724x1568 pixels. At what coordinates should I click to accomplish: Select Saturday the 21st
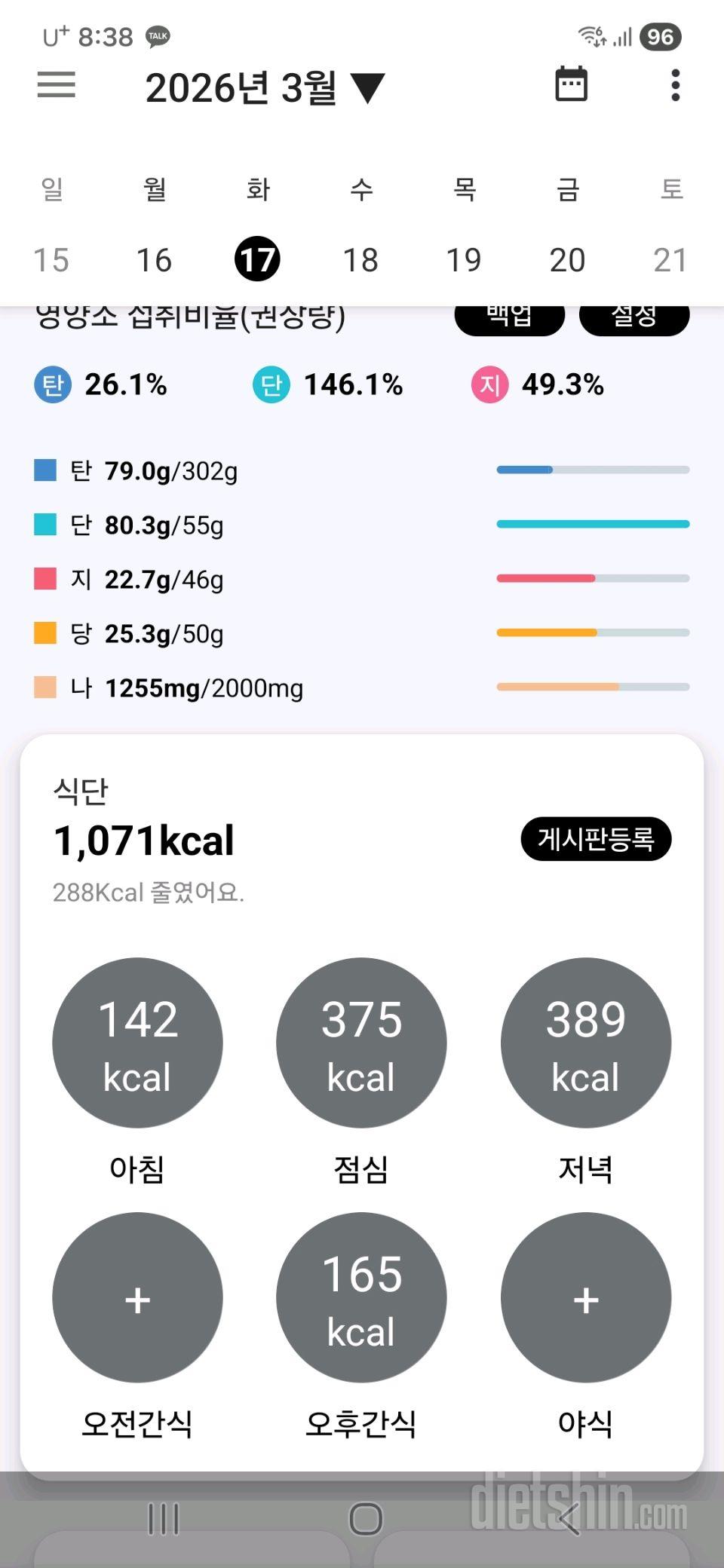[x=670, y=260]
